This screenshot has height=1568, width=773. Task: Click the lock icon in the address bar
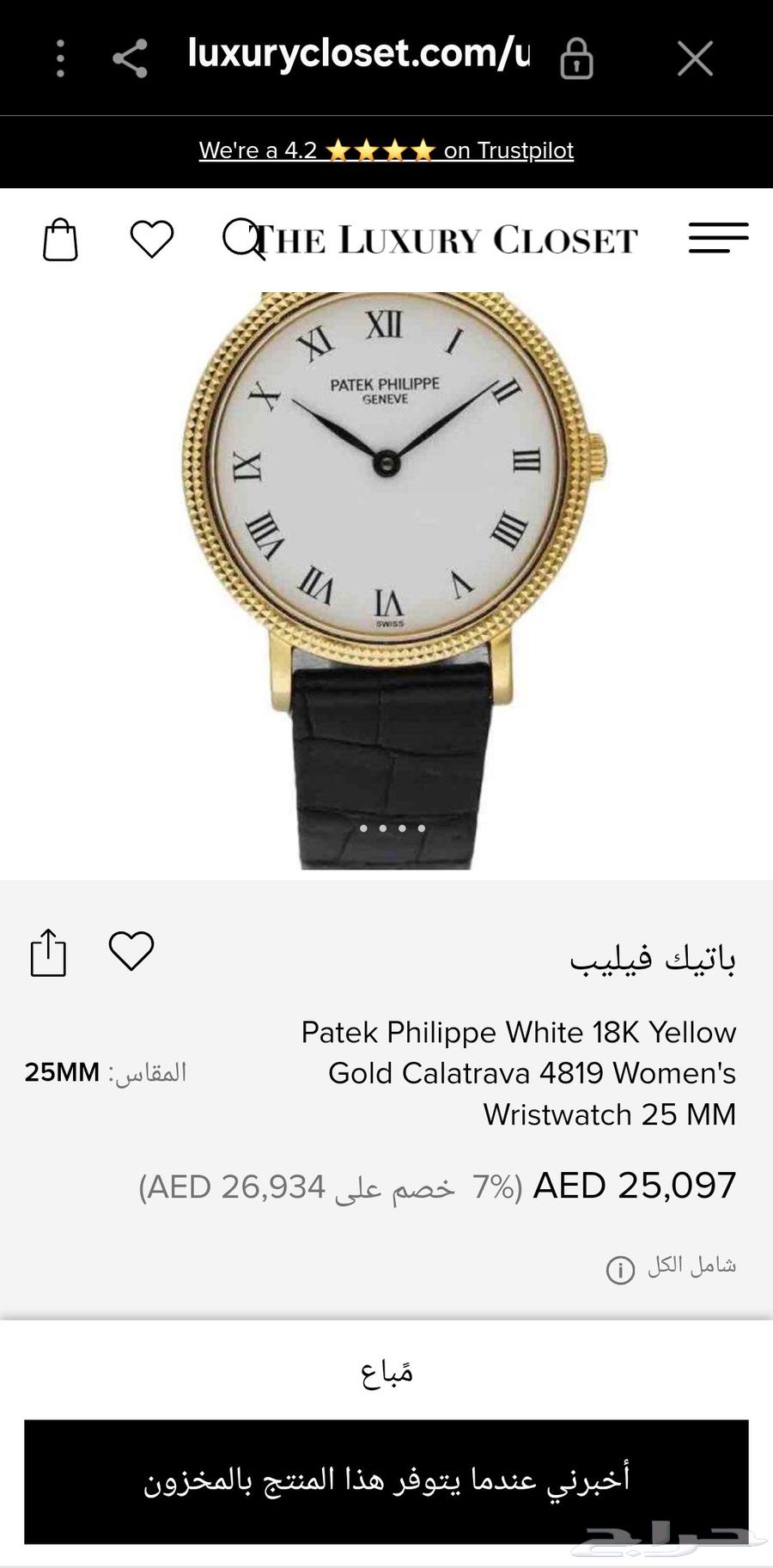coord(577,58)
